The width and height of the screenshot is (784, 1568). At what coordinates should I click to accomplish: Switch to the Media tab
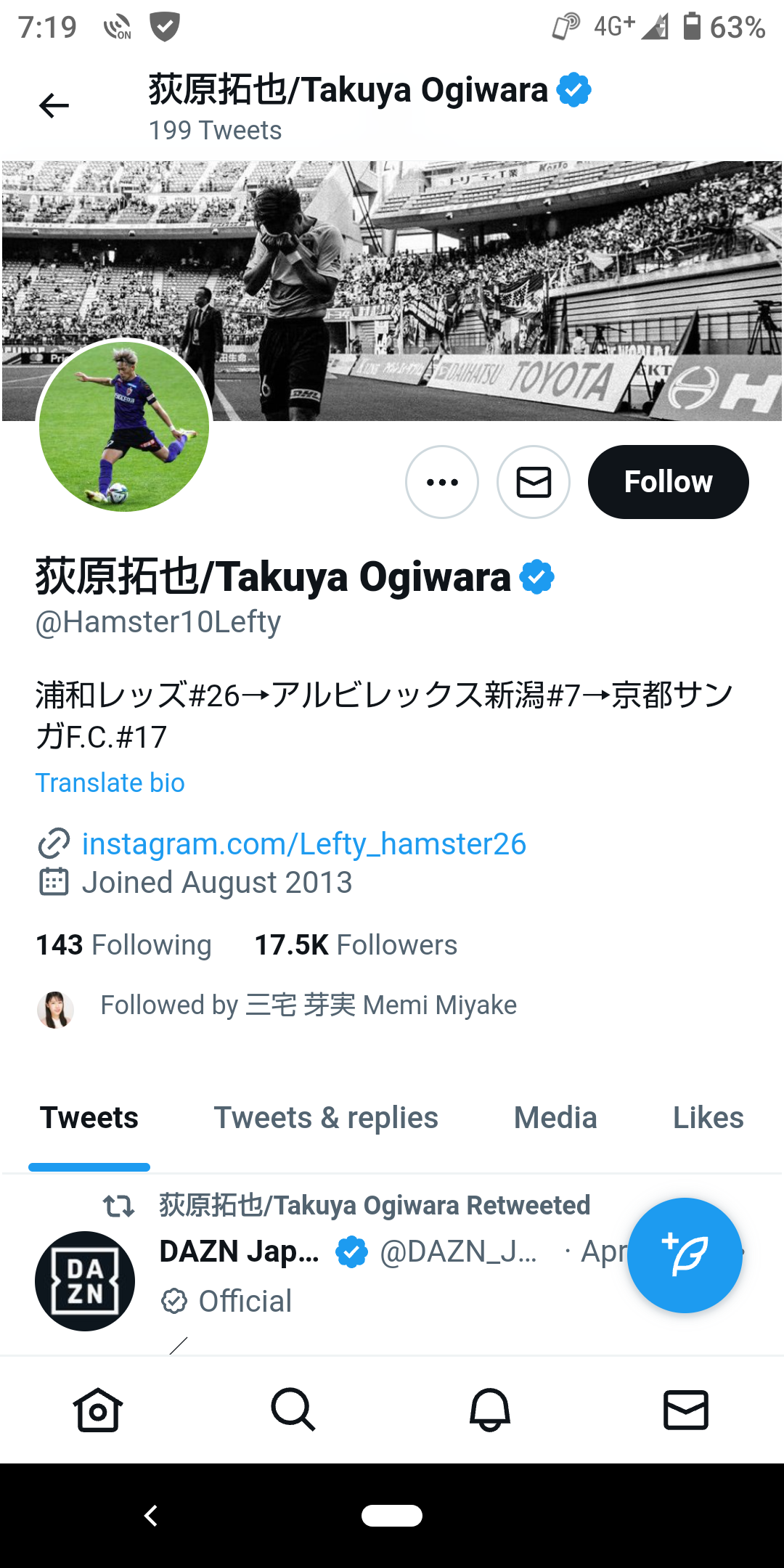[555, 1118]
